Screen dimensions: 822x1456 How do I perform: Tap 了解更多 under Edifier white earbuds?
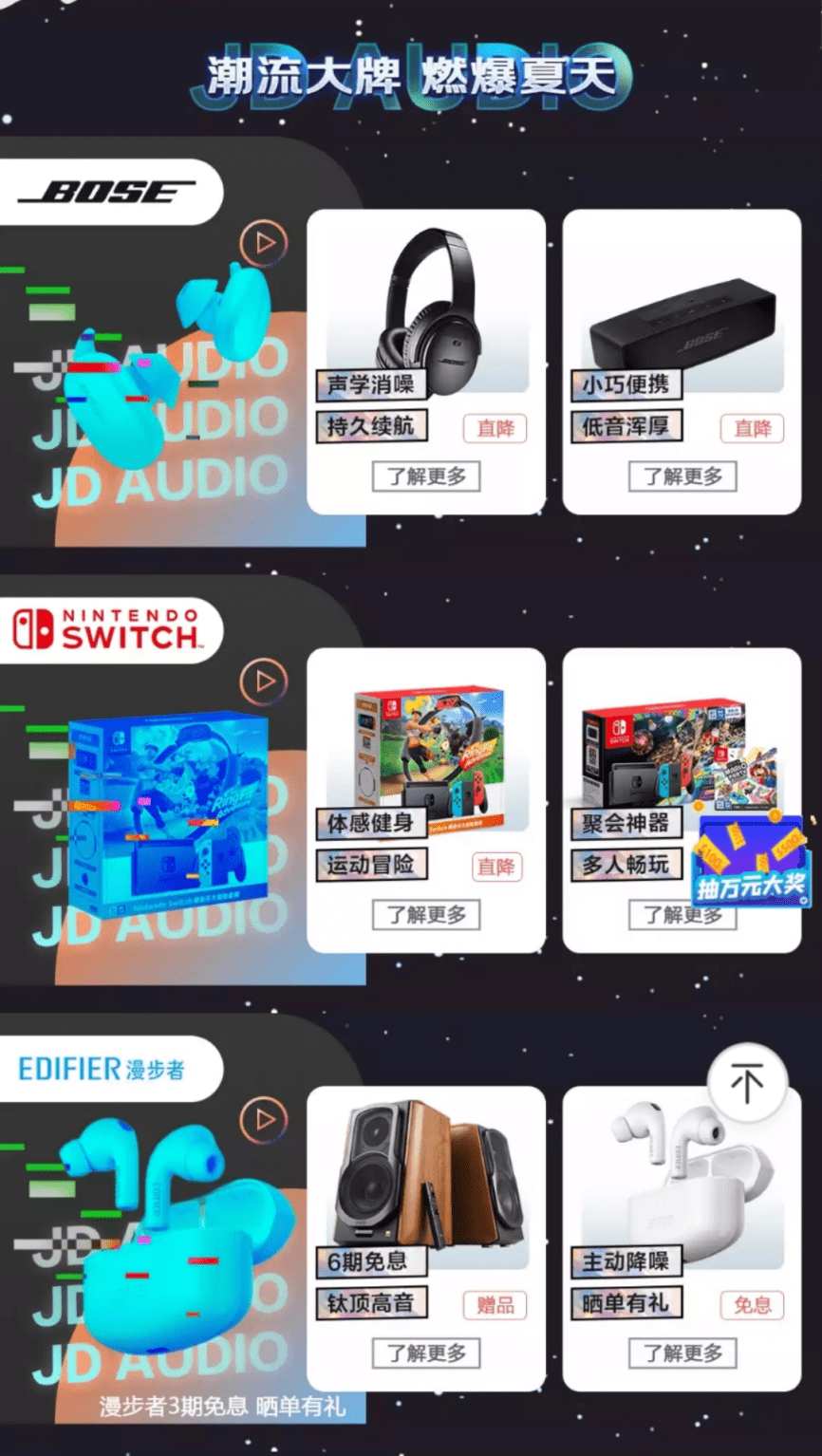682,1353
